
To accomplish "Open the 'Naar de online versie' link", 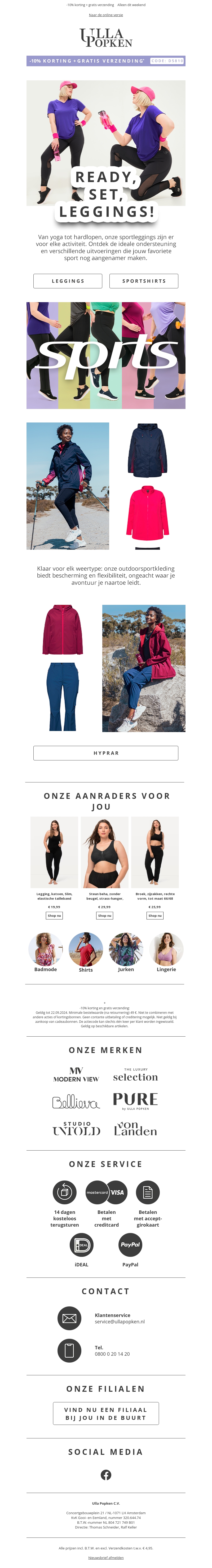I will 105,15.
